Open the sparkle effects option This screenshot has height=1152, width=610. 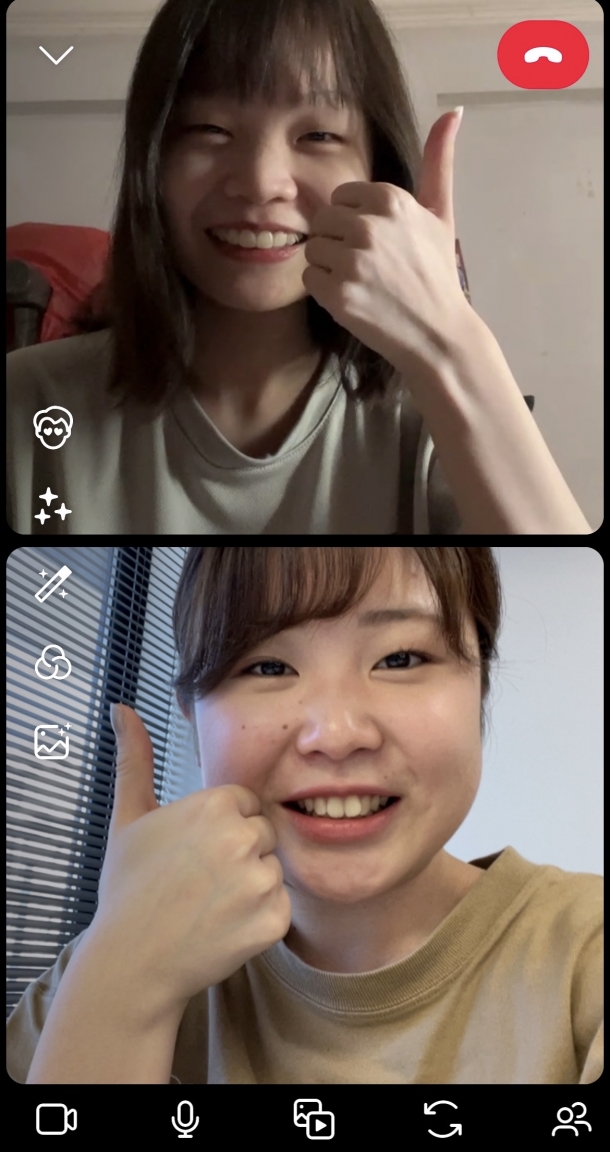click(53, 506)
